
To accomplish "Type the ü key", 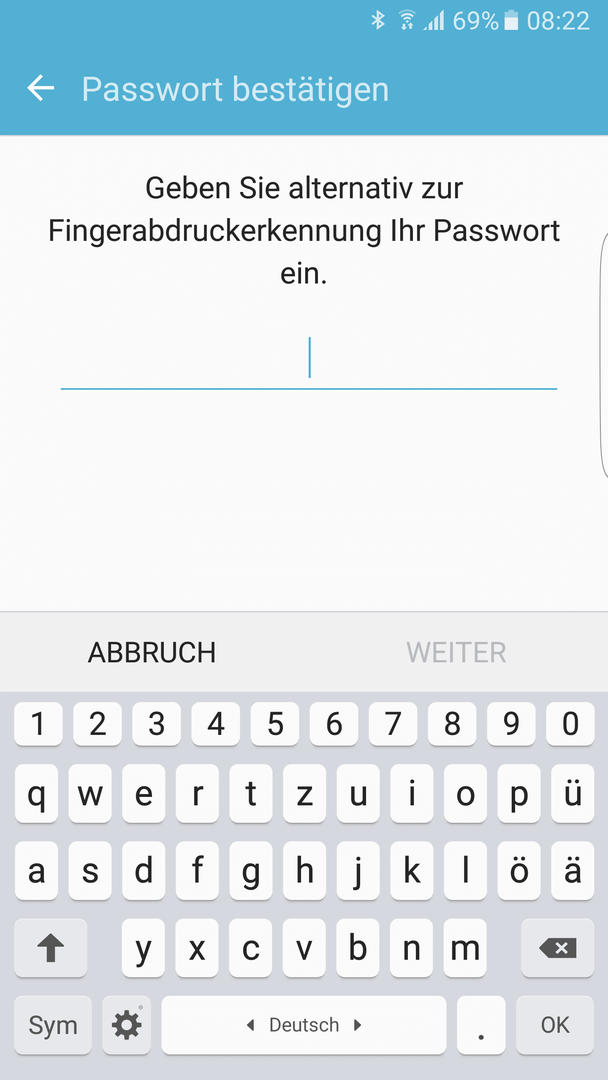I will click(572, 794).
